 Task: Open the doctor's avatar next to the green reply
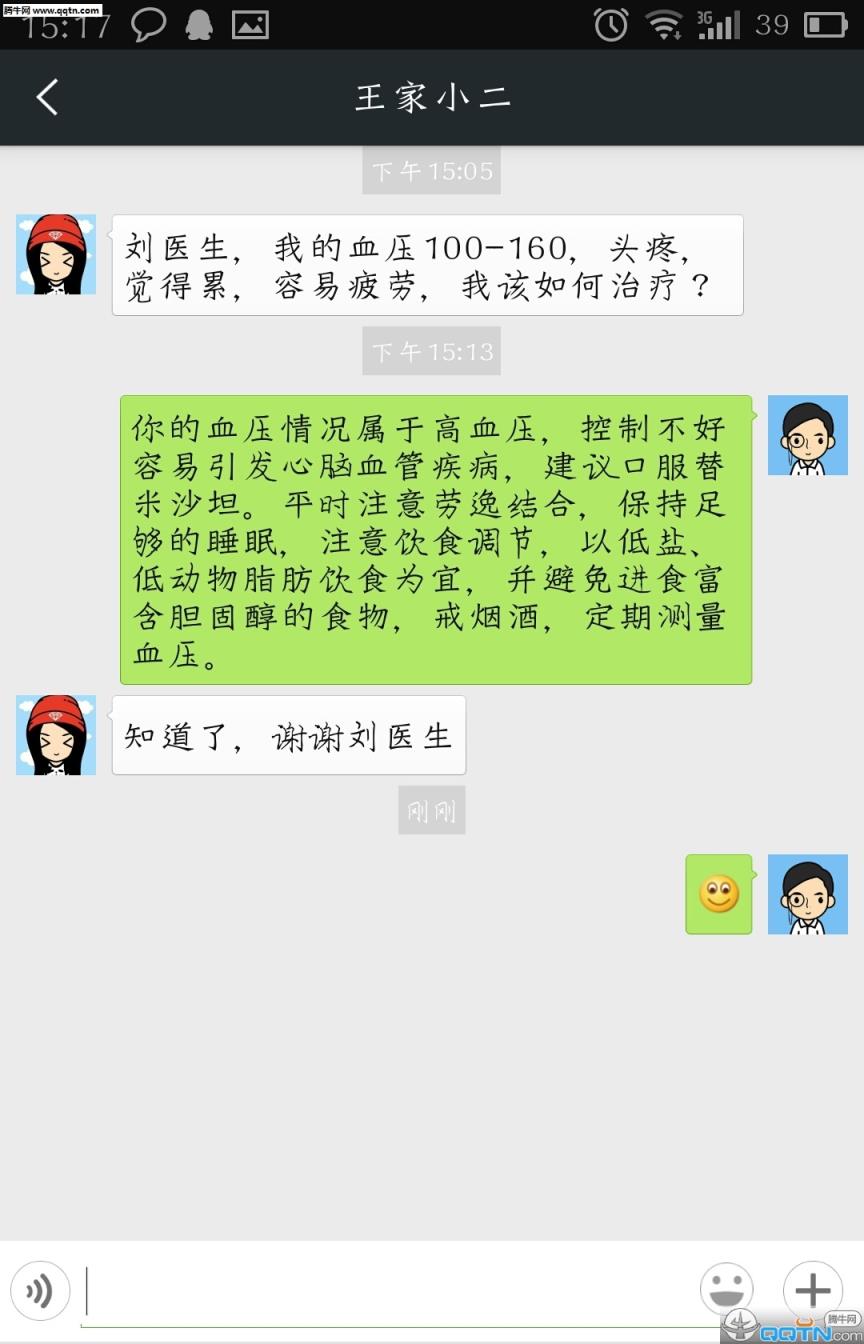click(808, 435)
